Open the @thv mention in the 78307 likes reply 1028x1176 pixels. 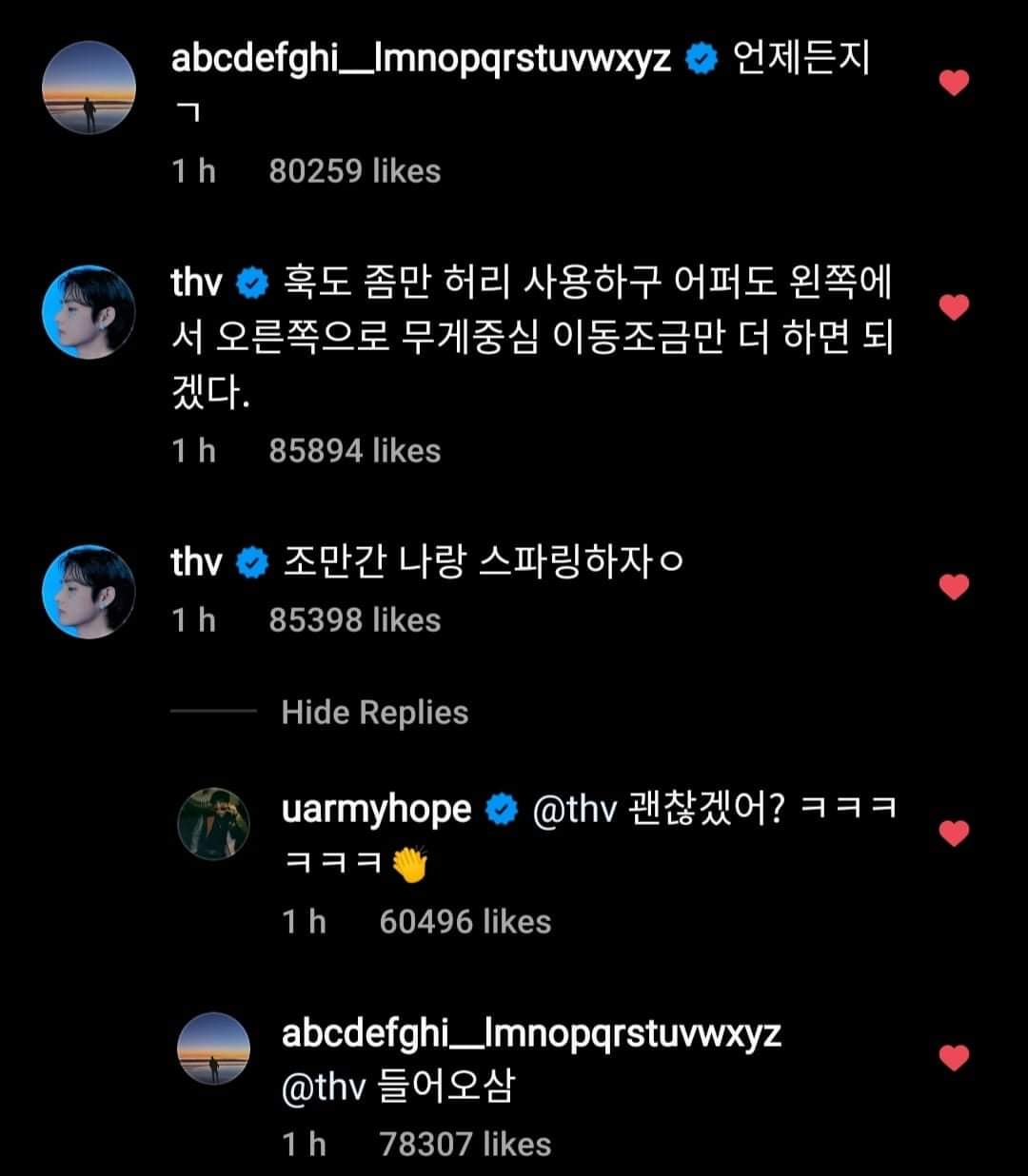[x=324, y=1087]
